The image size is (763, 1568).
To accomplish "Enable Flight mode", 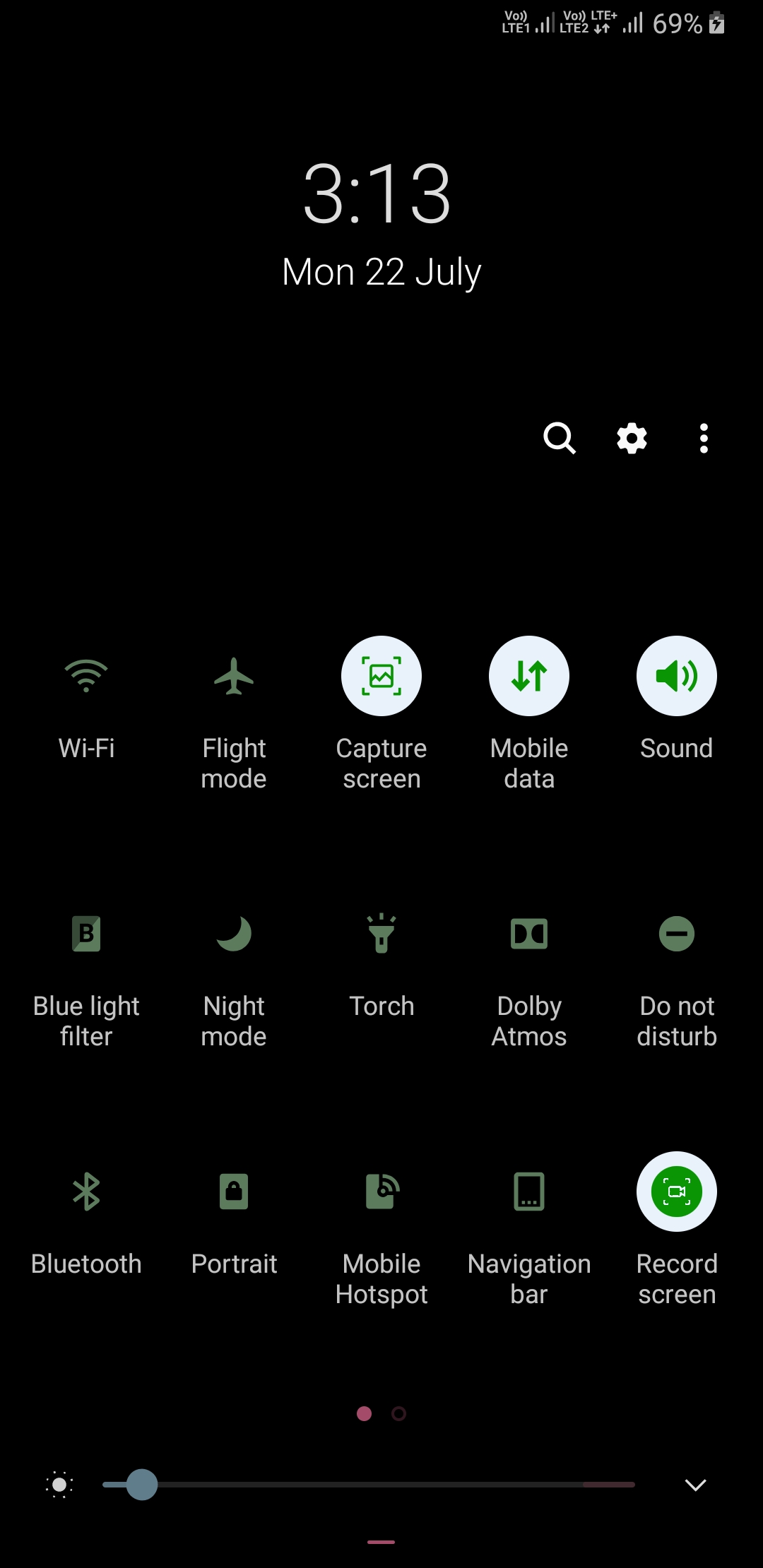I will (234, 676).
